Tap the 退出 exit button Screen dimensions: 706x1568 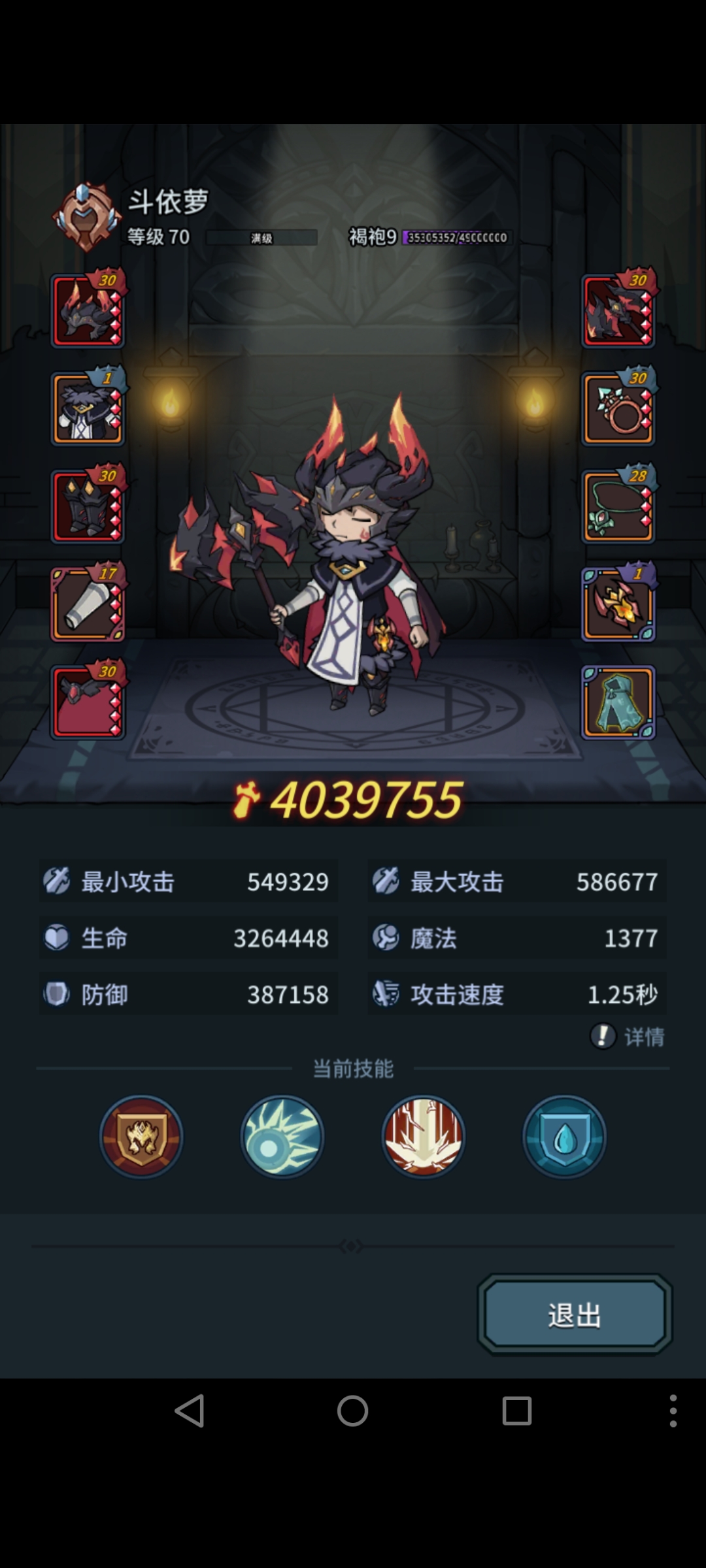(575, 1315)
